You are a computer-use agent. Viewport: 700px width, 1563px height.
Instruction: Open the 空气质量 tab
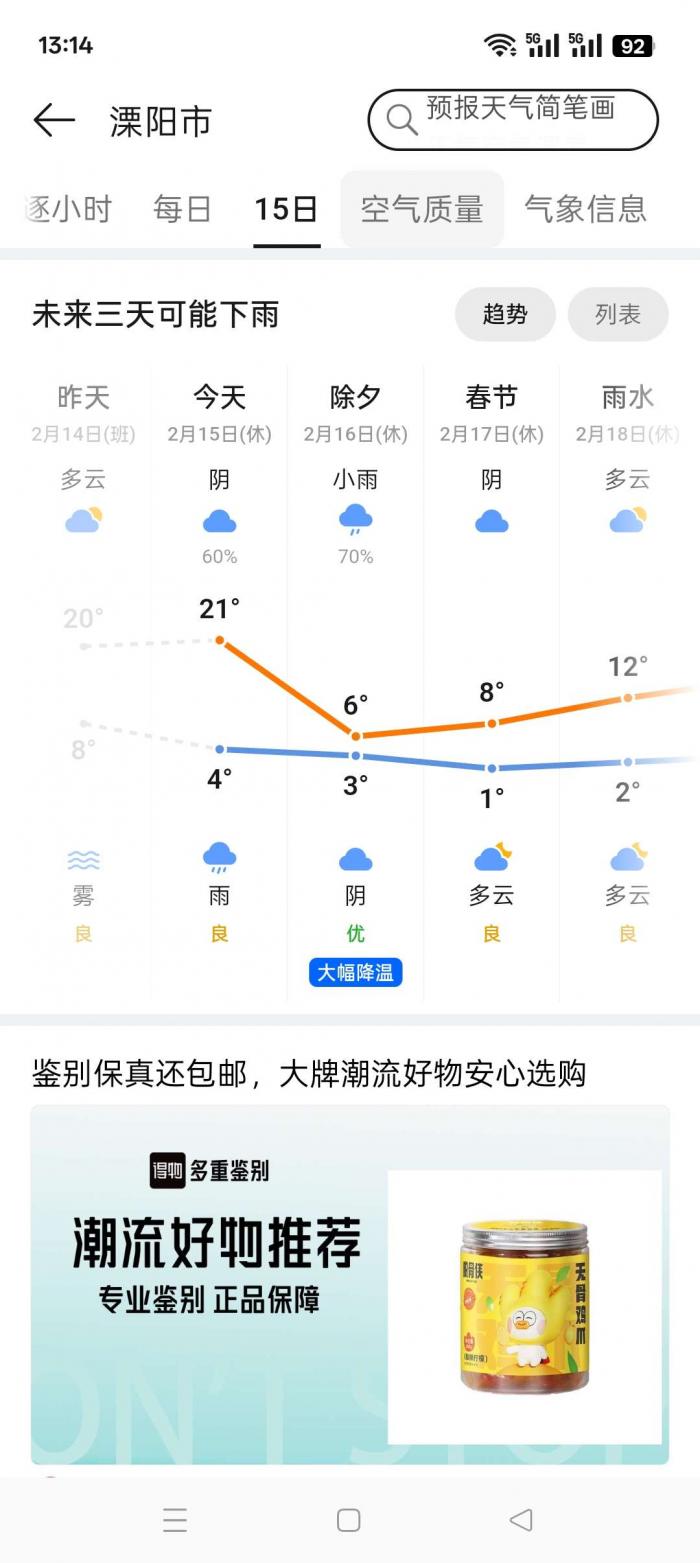[422, 209]
